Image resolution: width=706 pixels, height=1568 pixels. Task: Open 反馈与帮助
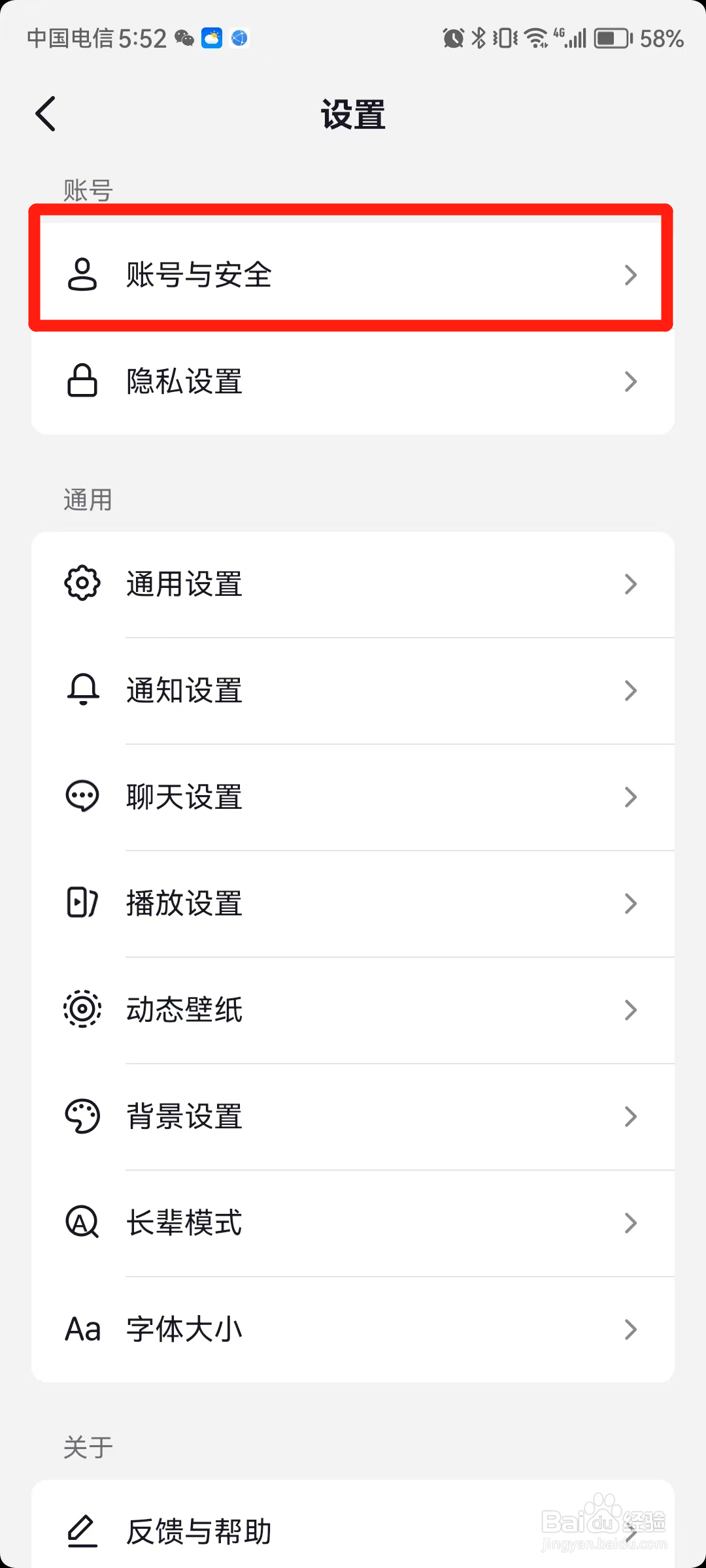tap(352, 1531)
